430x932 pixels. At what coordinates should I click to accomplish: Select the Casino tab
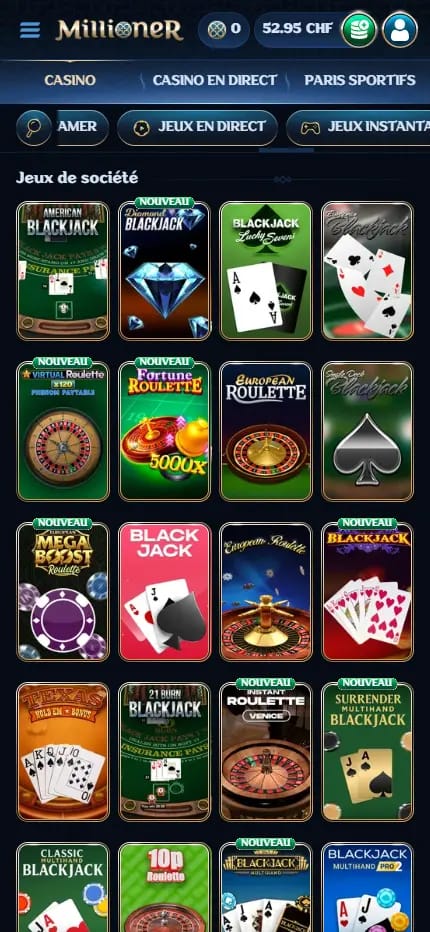click(70, 80)
